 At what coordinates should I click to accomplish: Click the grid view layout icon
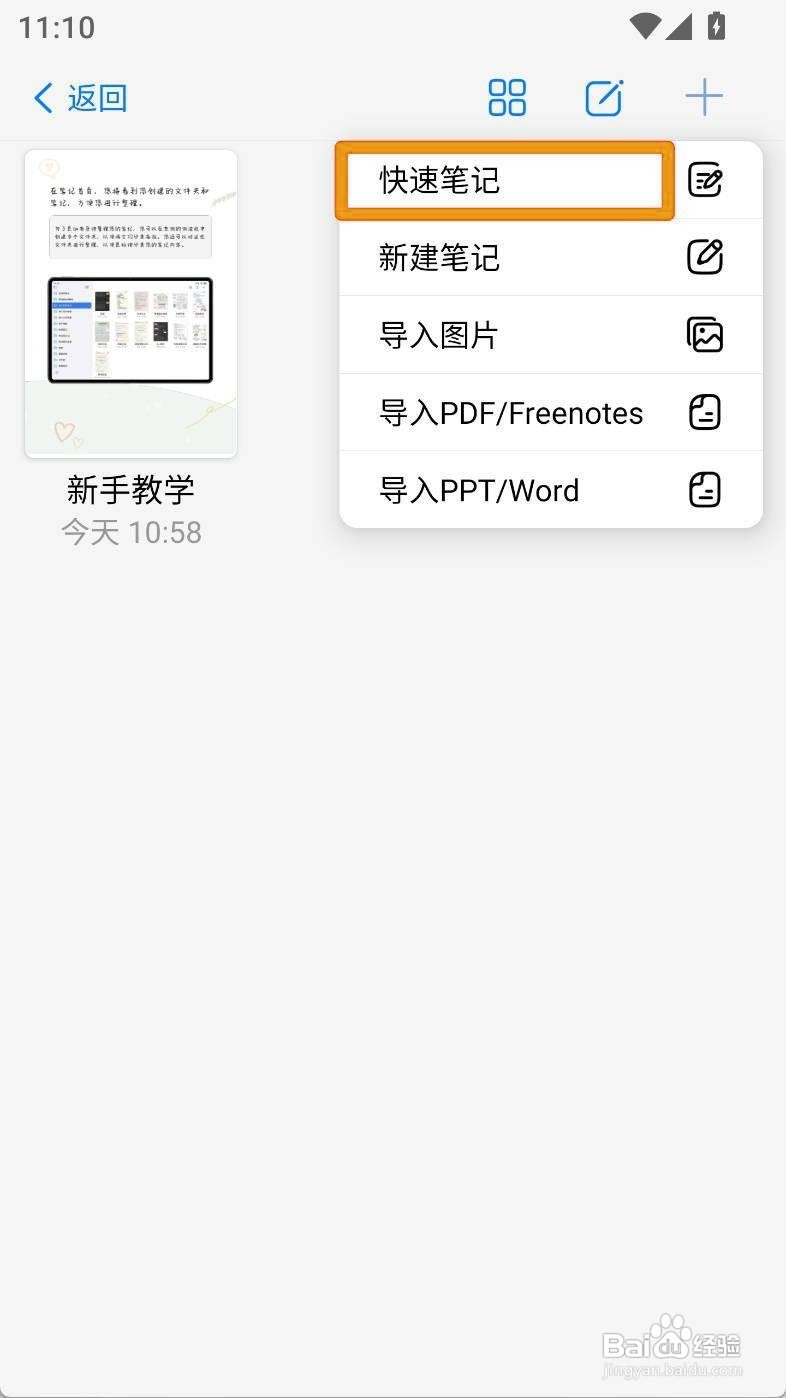pyautogui.click(x=507, y=97)
